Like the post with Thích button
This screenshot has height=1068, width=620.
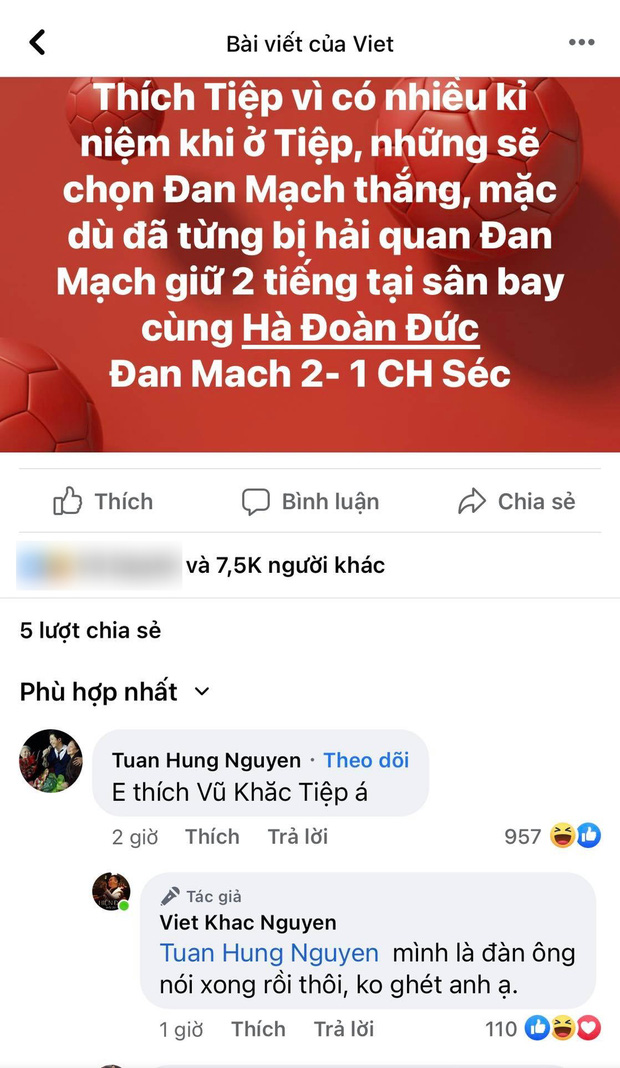pos(104,502)
